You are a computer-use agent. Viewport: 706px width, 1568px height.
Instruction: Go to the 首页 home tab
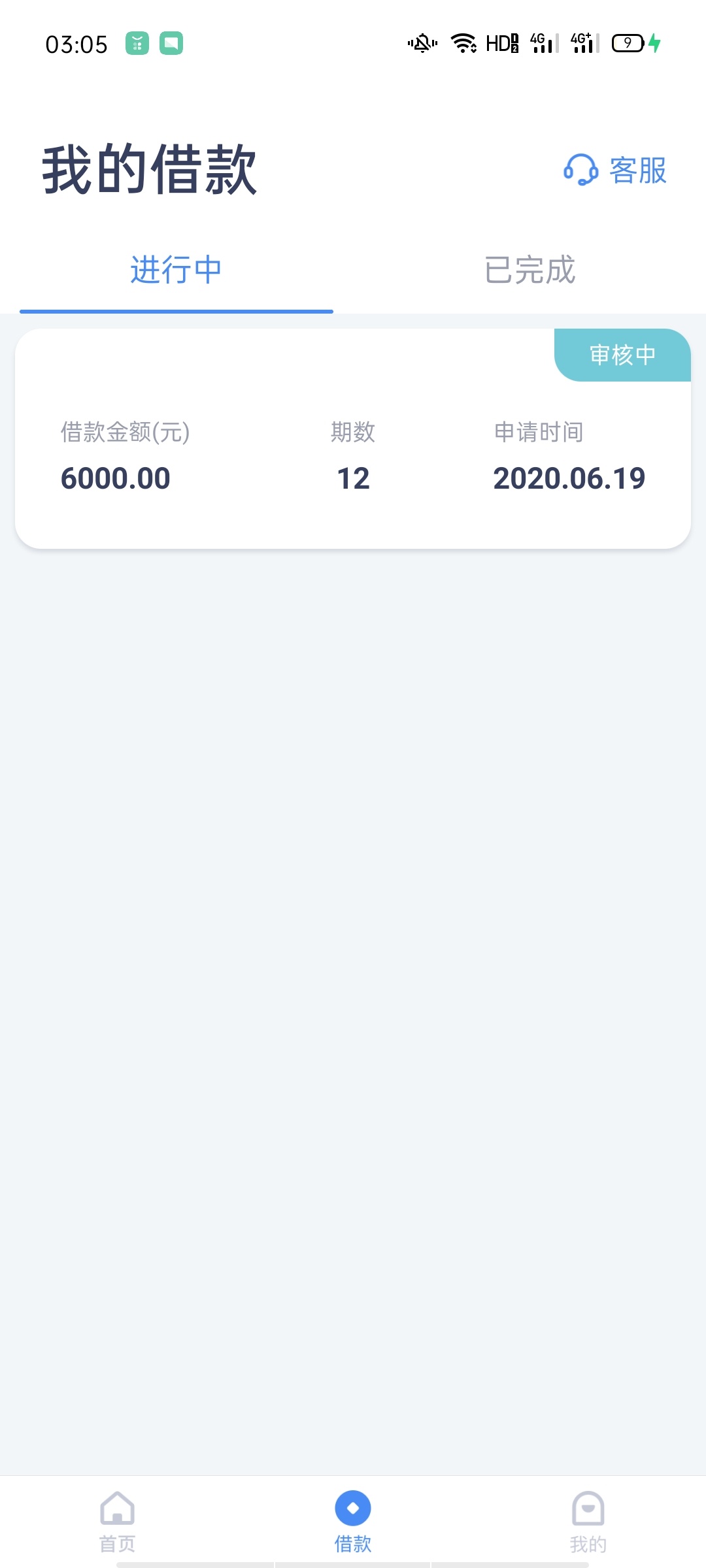coord(118,1522)
